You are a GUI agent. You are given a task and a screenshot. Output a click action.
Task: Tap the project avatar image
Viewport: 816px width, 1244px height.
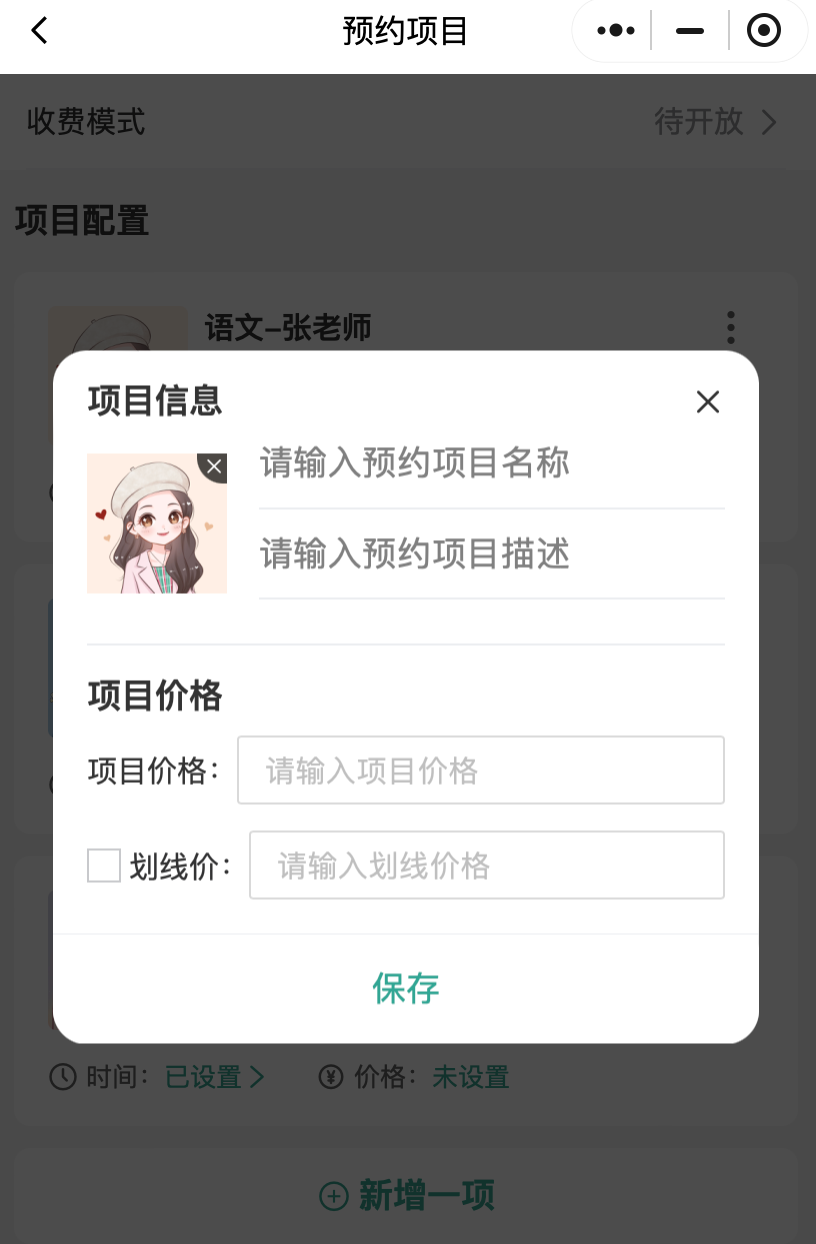[x=152, y=530]
